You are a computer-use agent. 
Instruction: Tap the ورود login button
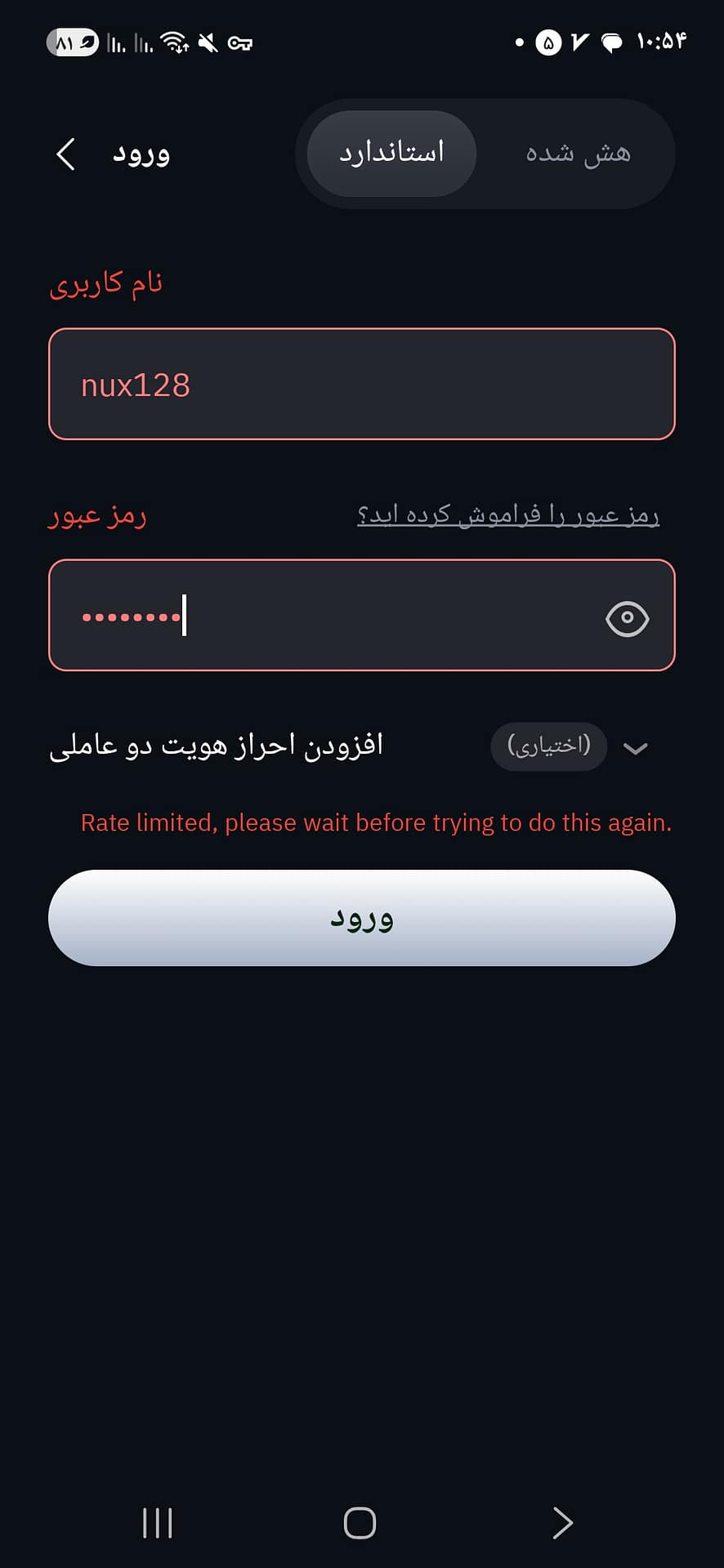point(362,918)
